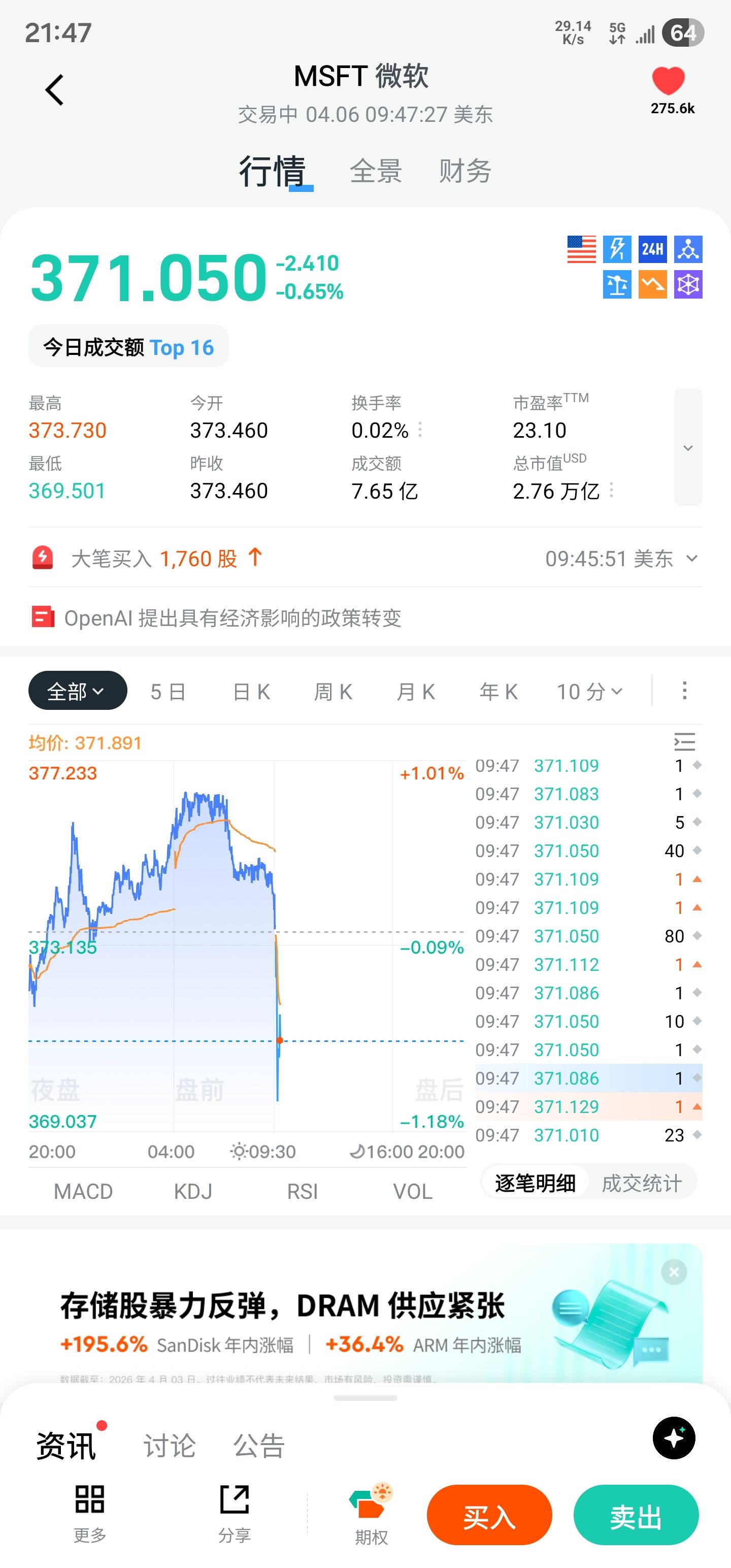Image resolution: width=731 pixels, height=1568 pixels.
Task: Open the OpenAI policy news headline
Action: click(232, 618)
